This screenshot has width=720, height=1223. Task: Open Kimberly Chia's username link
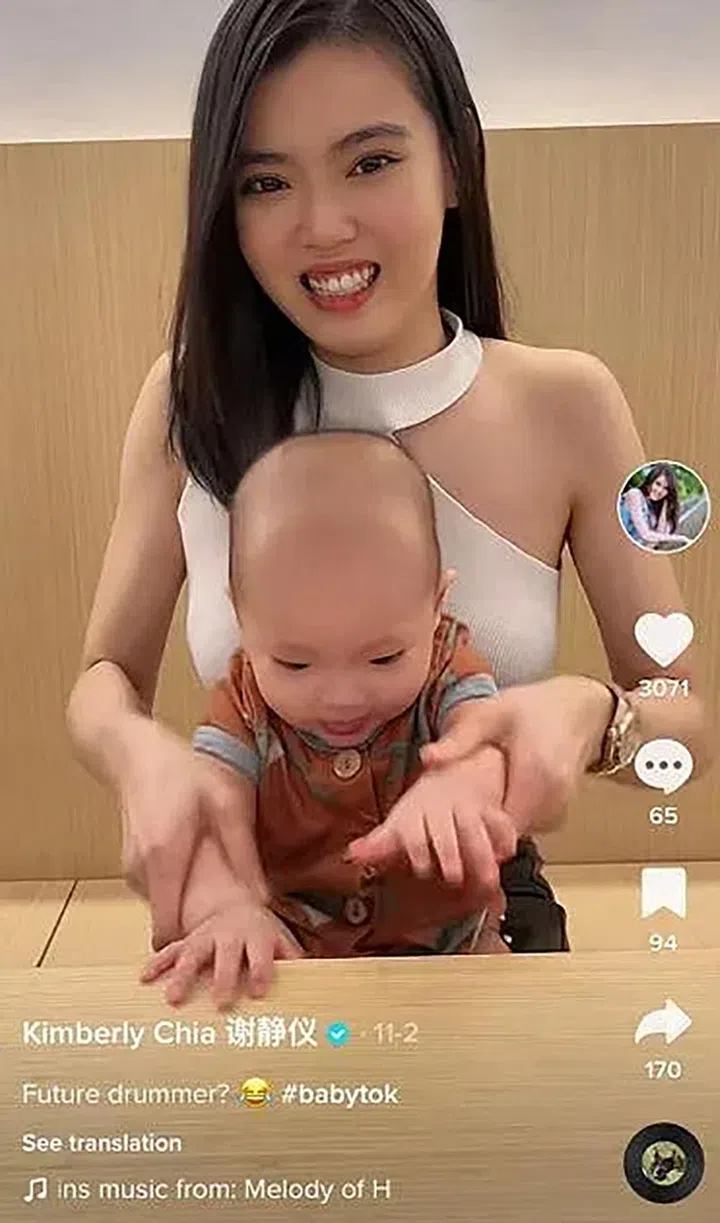click(169, 1033)
